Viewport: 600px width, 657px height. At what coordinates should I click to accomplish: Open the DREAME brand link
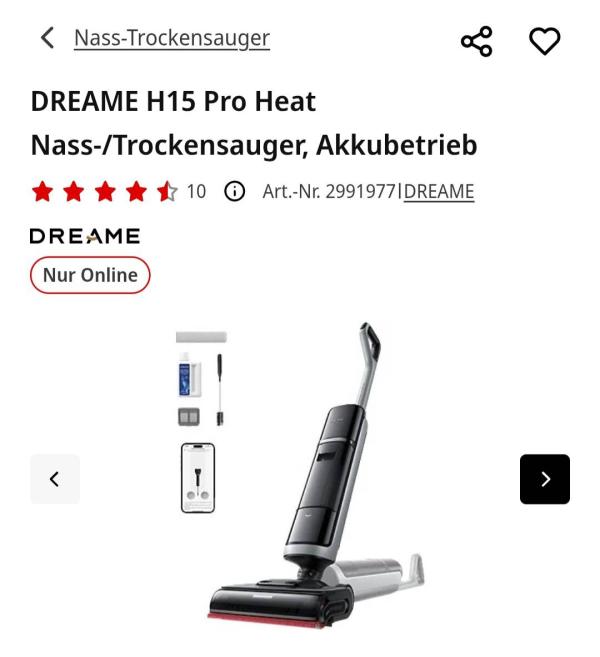(x=439, y=191)
